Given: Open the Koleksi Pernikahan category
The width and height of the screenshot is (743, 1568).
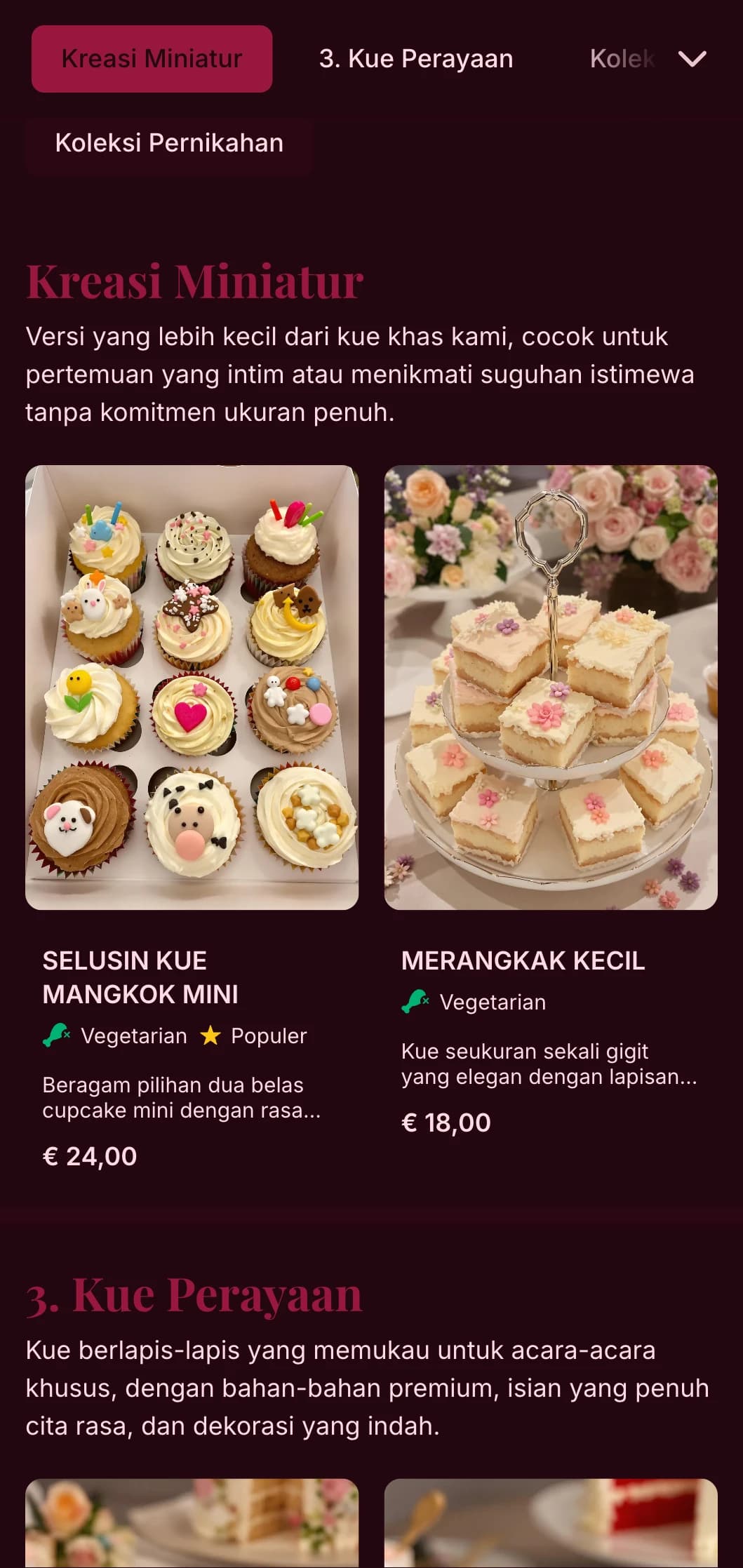Looking at the screenshot, I should tap(169, 142).
